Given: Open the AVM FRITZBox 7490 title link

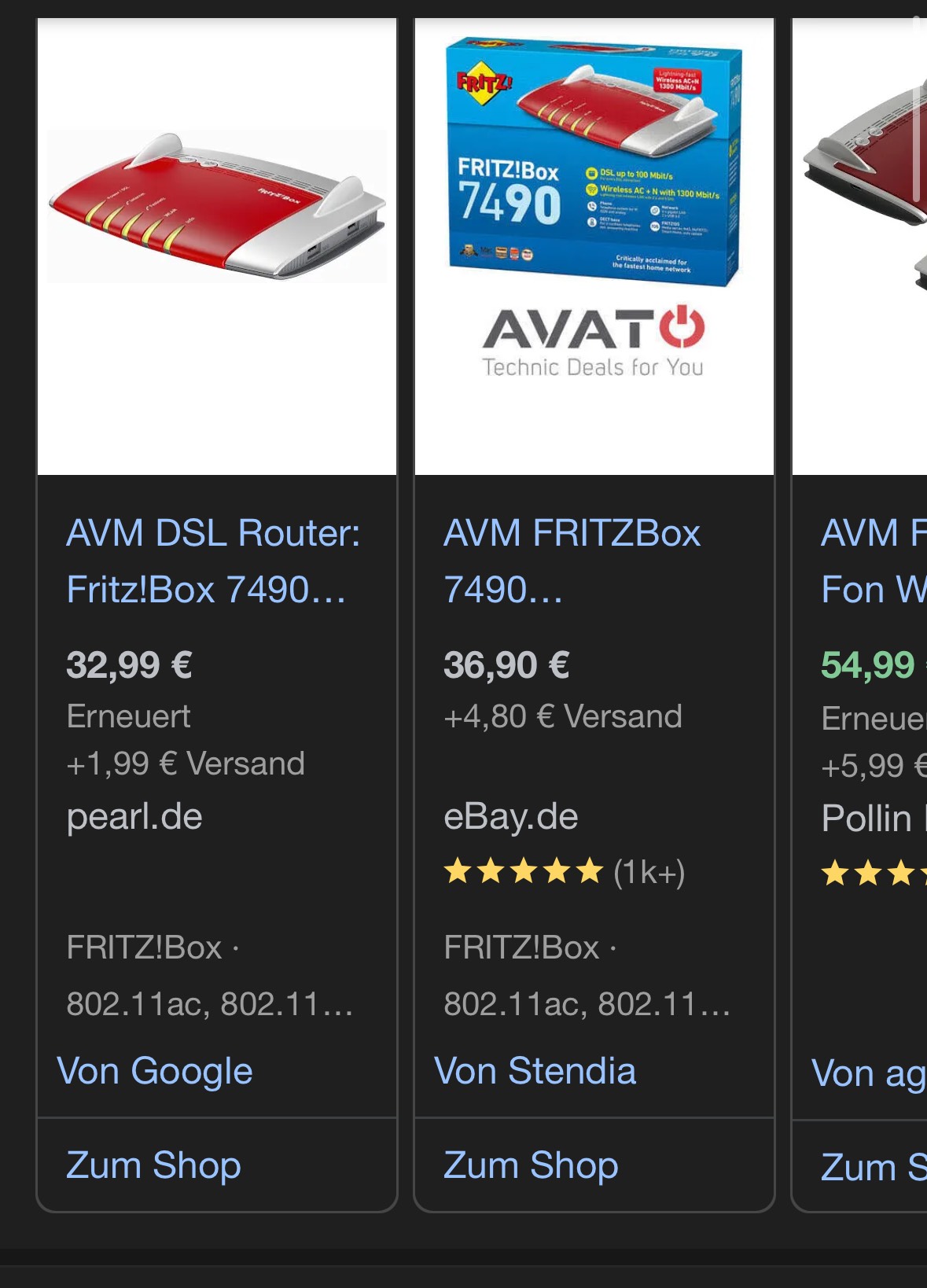Looking at the screenshot, I should click(x=572, y=561).
